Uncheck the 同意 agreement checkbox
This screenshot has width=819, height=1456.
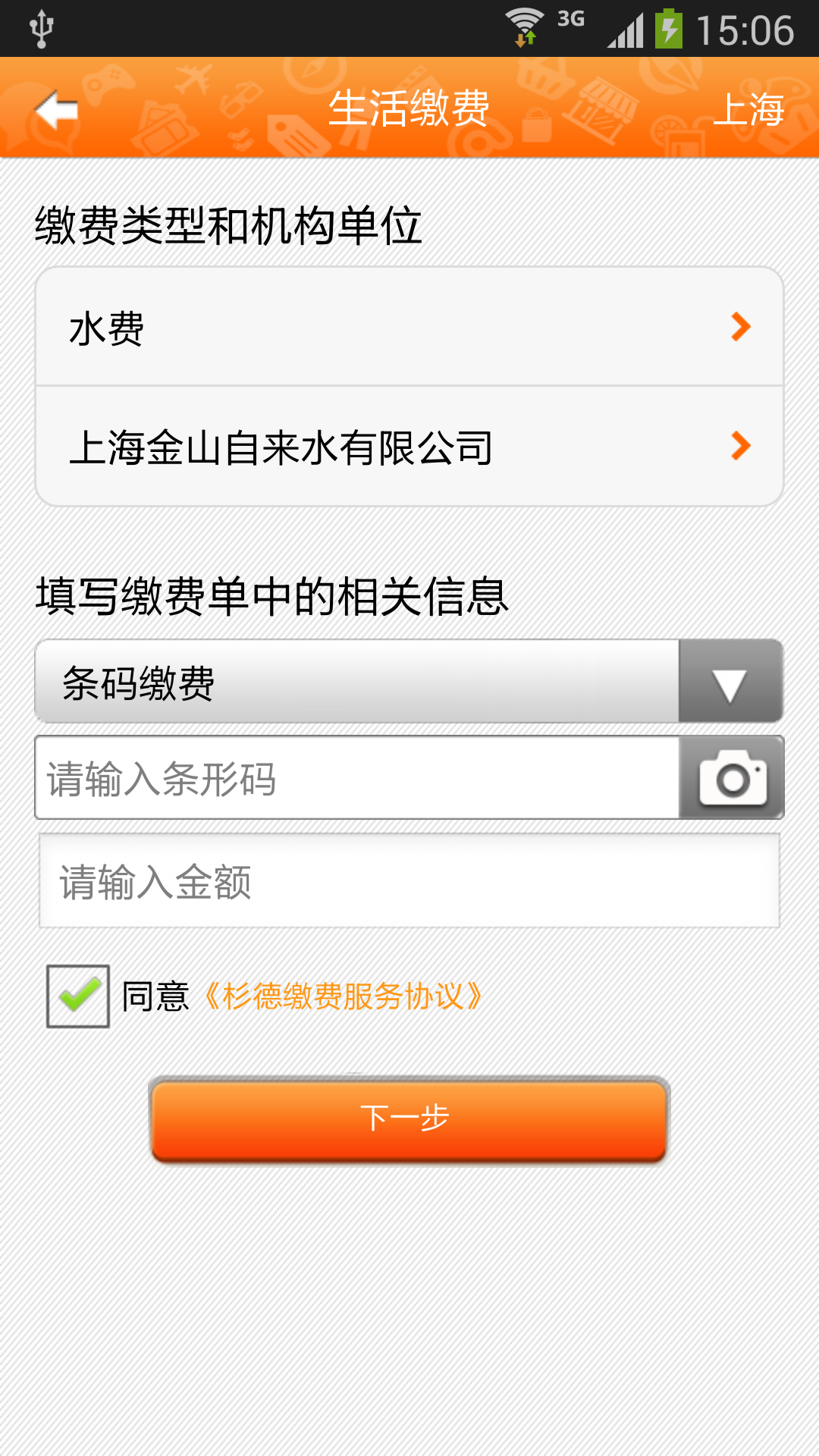pyautogui.click(x=78, y=996)
